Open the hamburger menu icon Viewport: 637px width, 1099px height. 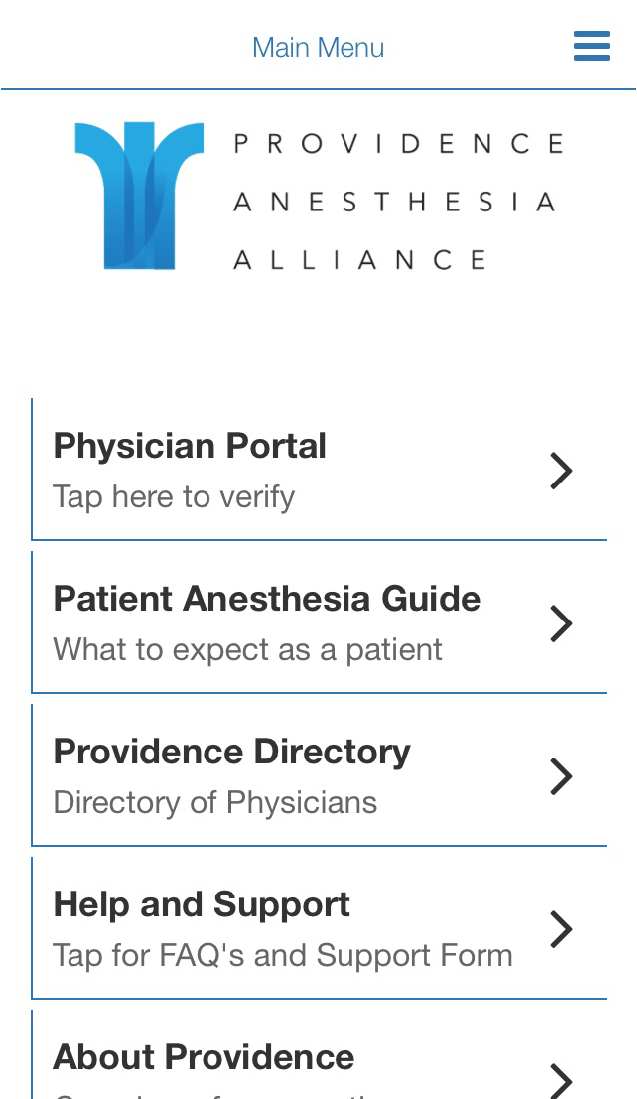point(591,46)
